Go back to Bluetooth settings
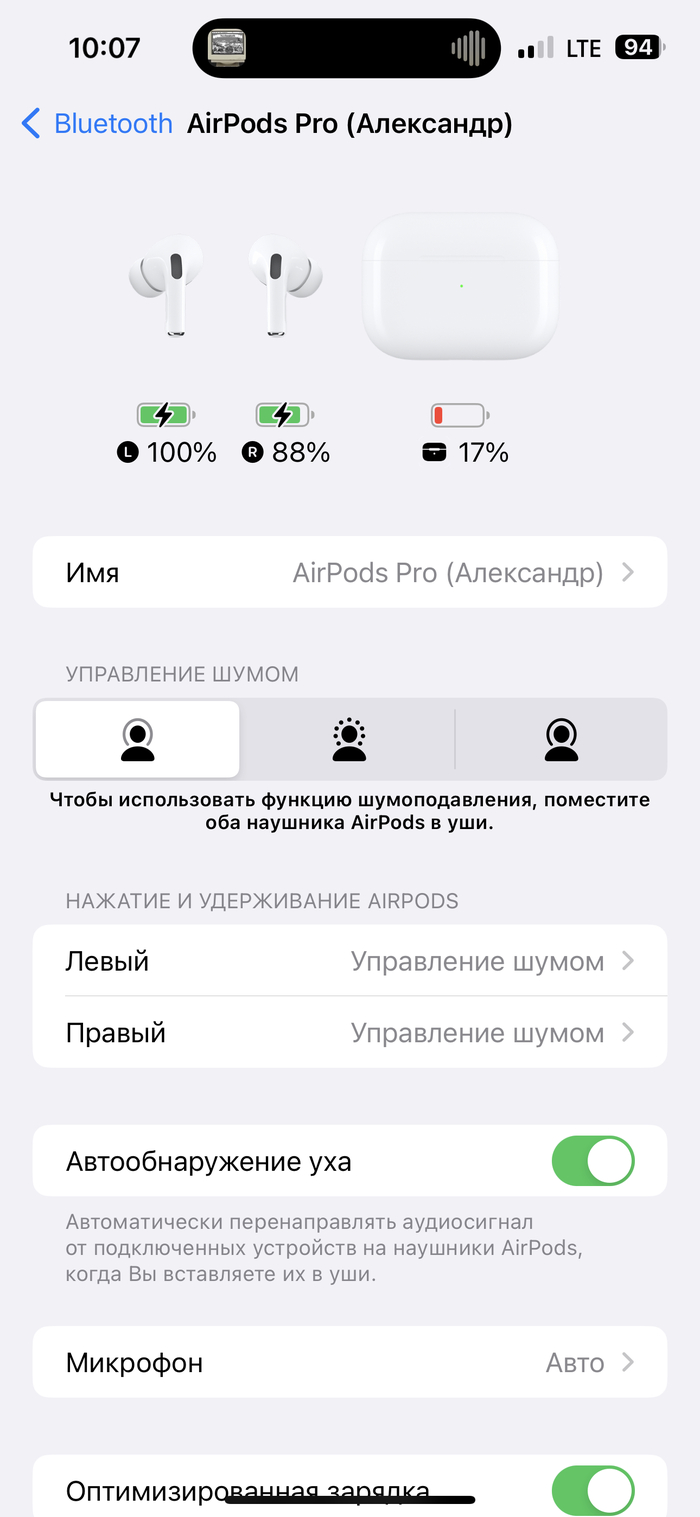Image resolution: width=700 pixels, height=1517 pixels. [x=96, y=124]
